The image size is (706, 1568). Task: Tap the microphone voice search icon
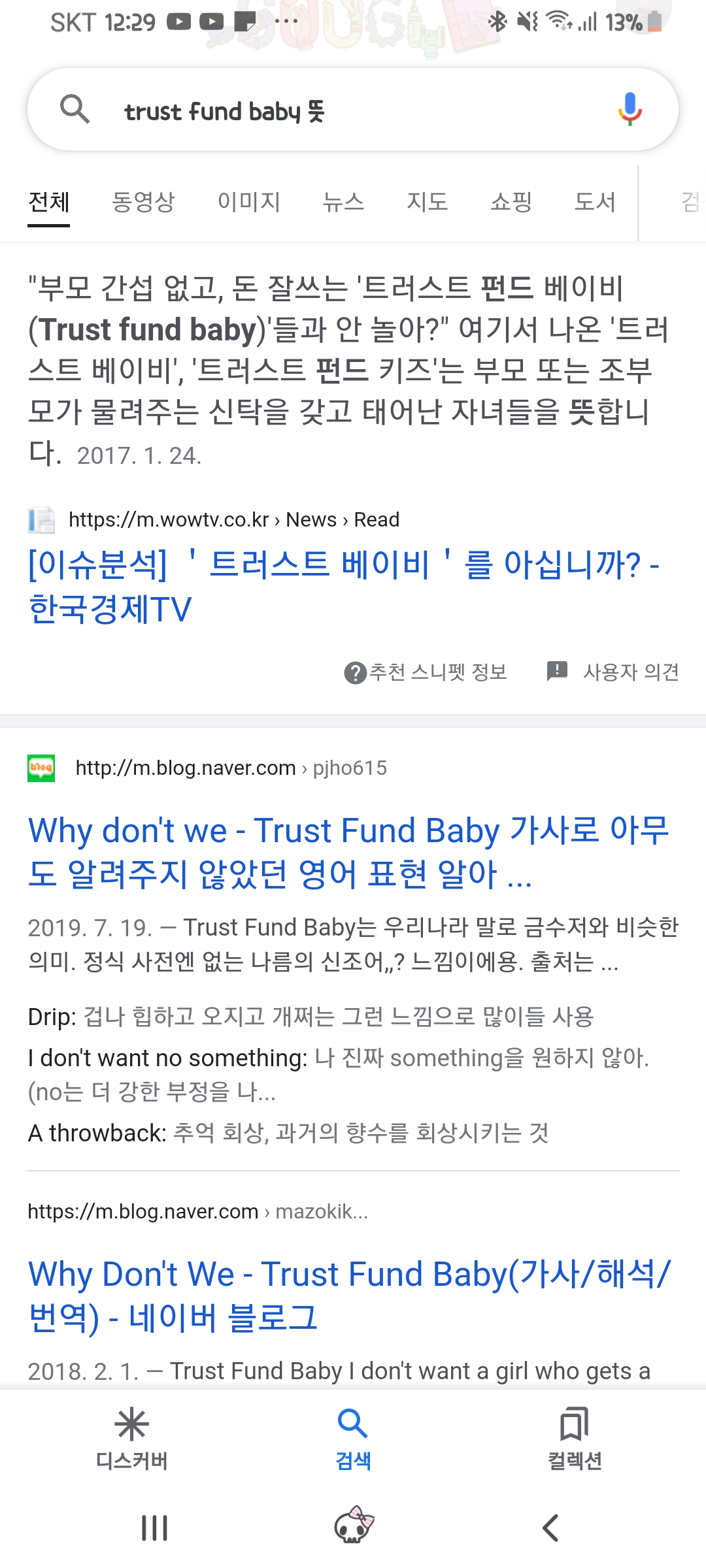tap(628, 109)
